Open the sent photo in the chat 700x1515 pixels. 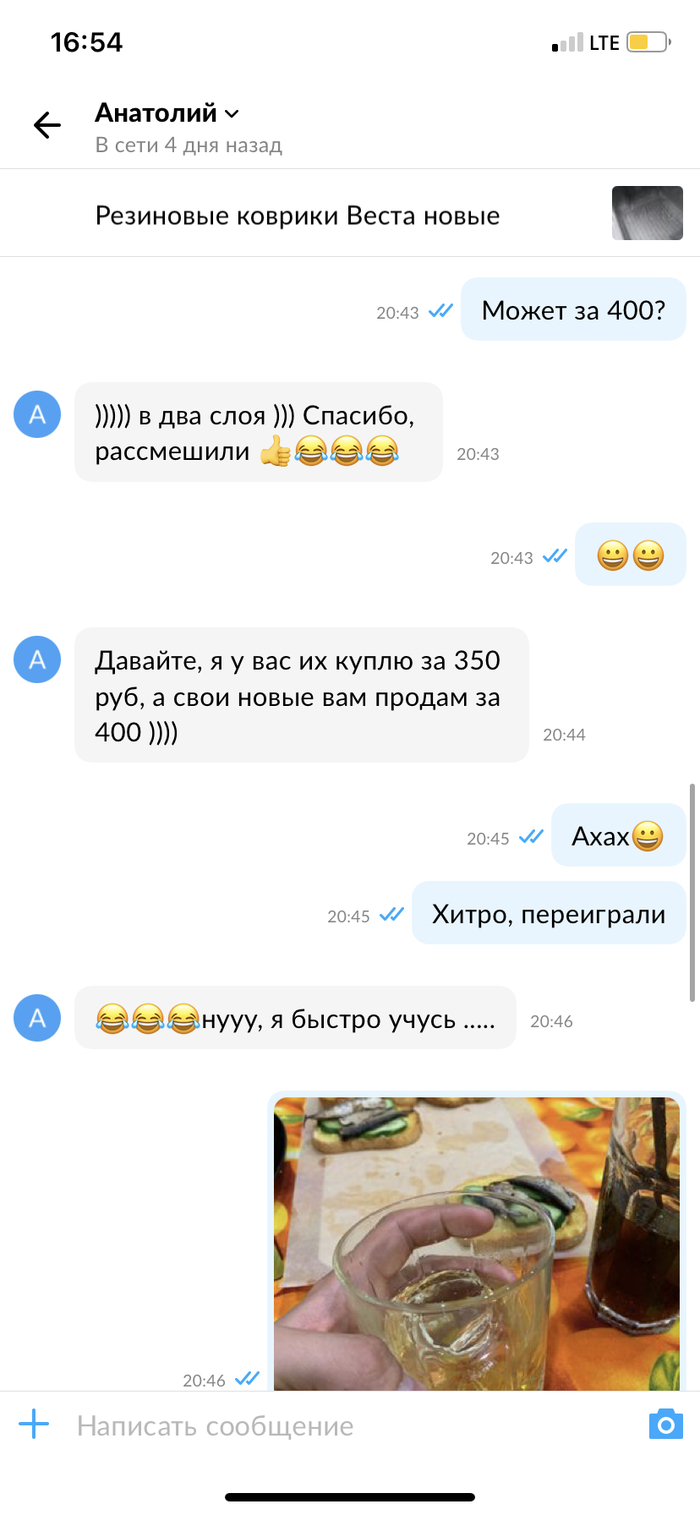[x=476, y=1242]
